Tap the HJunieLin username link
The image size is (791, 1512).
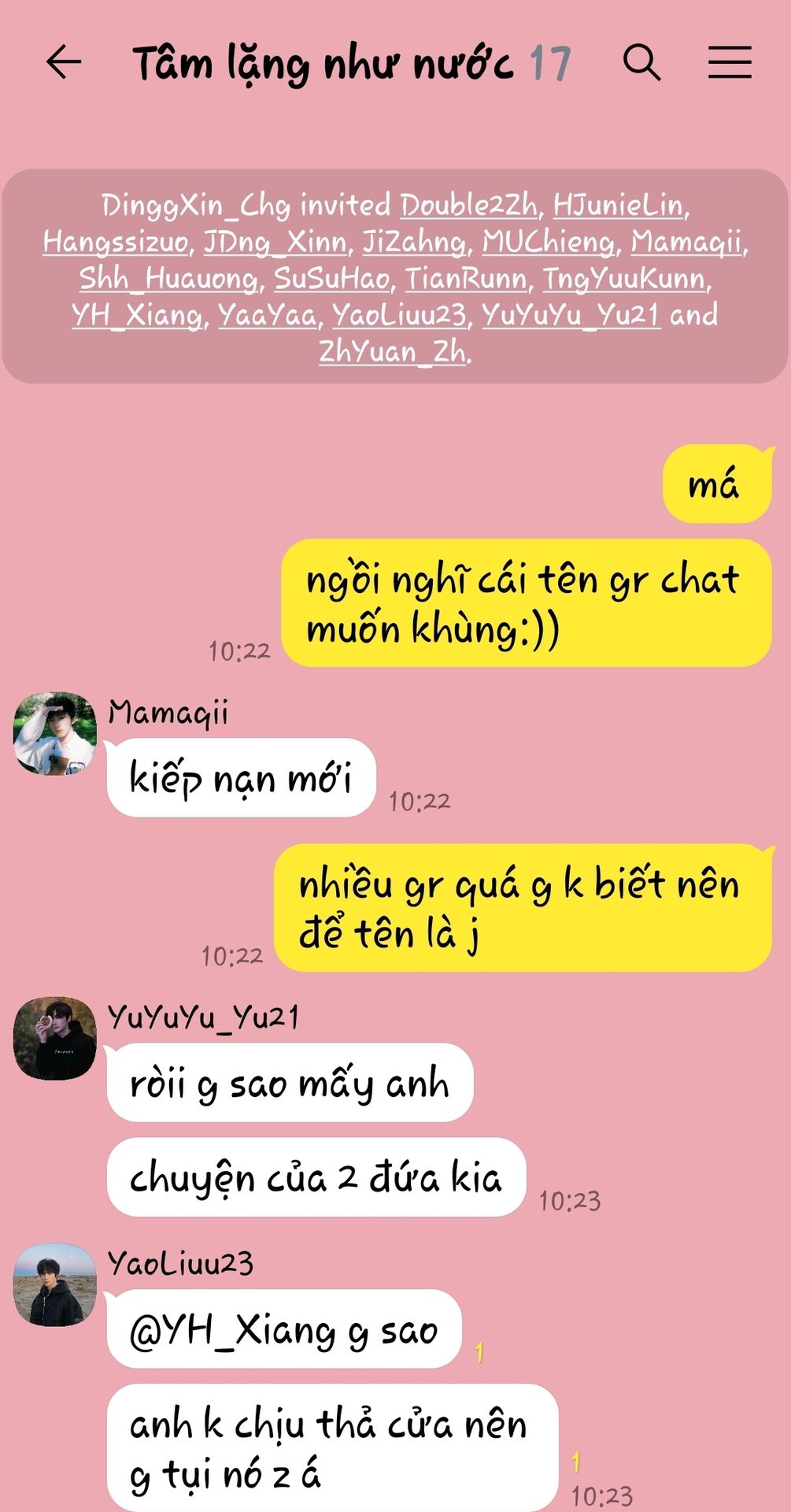coord(619,206)
